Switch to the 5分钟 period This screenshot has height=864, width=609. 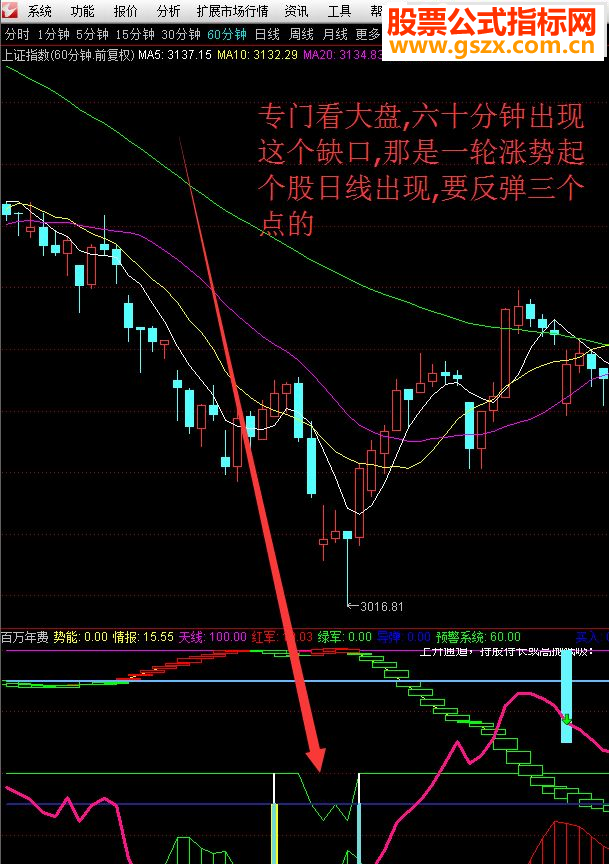pos(93,33)
